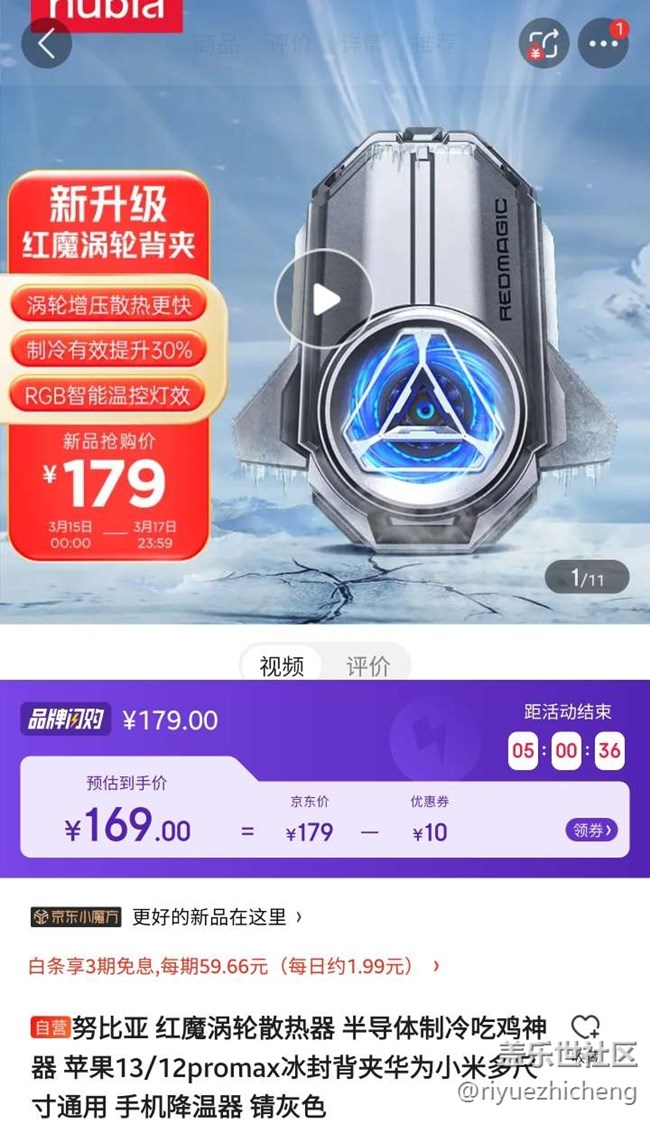This screenshot has width=650, height=1124.
Task: Play the product video
Action: coord(323,299)
